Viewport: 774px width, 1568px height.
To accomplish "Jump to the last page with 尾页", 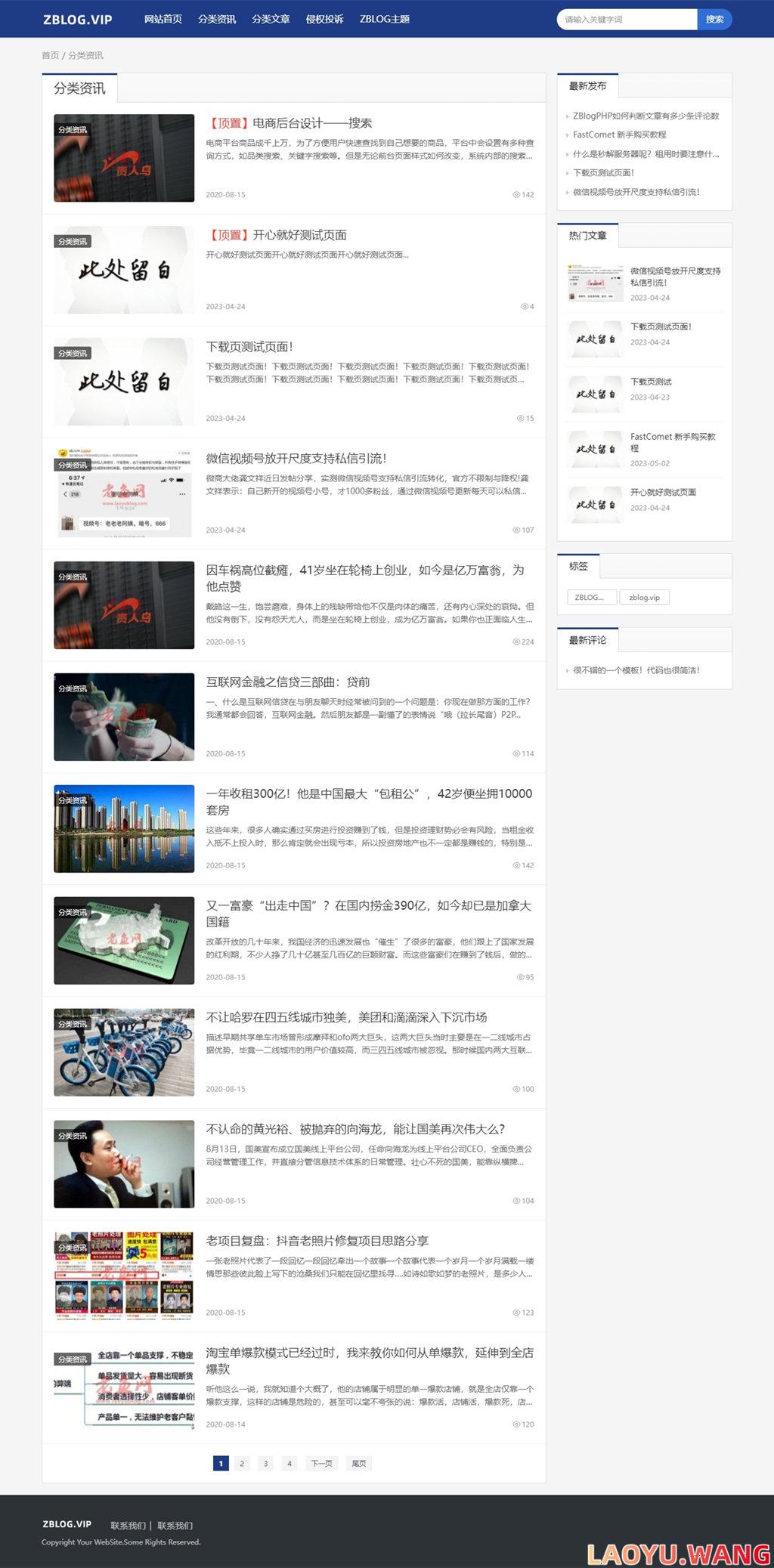I will tap(359, 1464).
